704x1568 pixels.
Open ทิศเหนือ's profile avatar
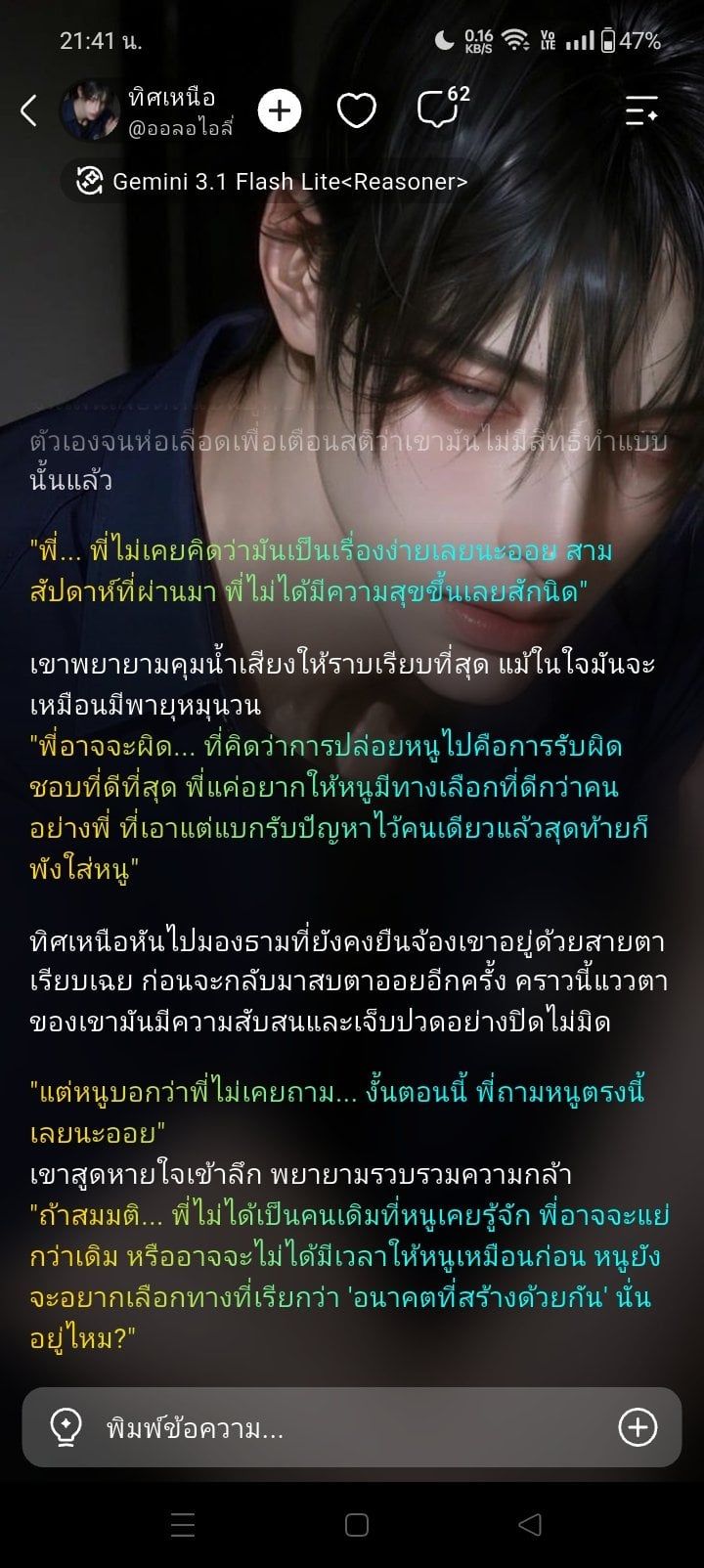89,110
